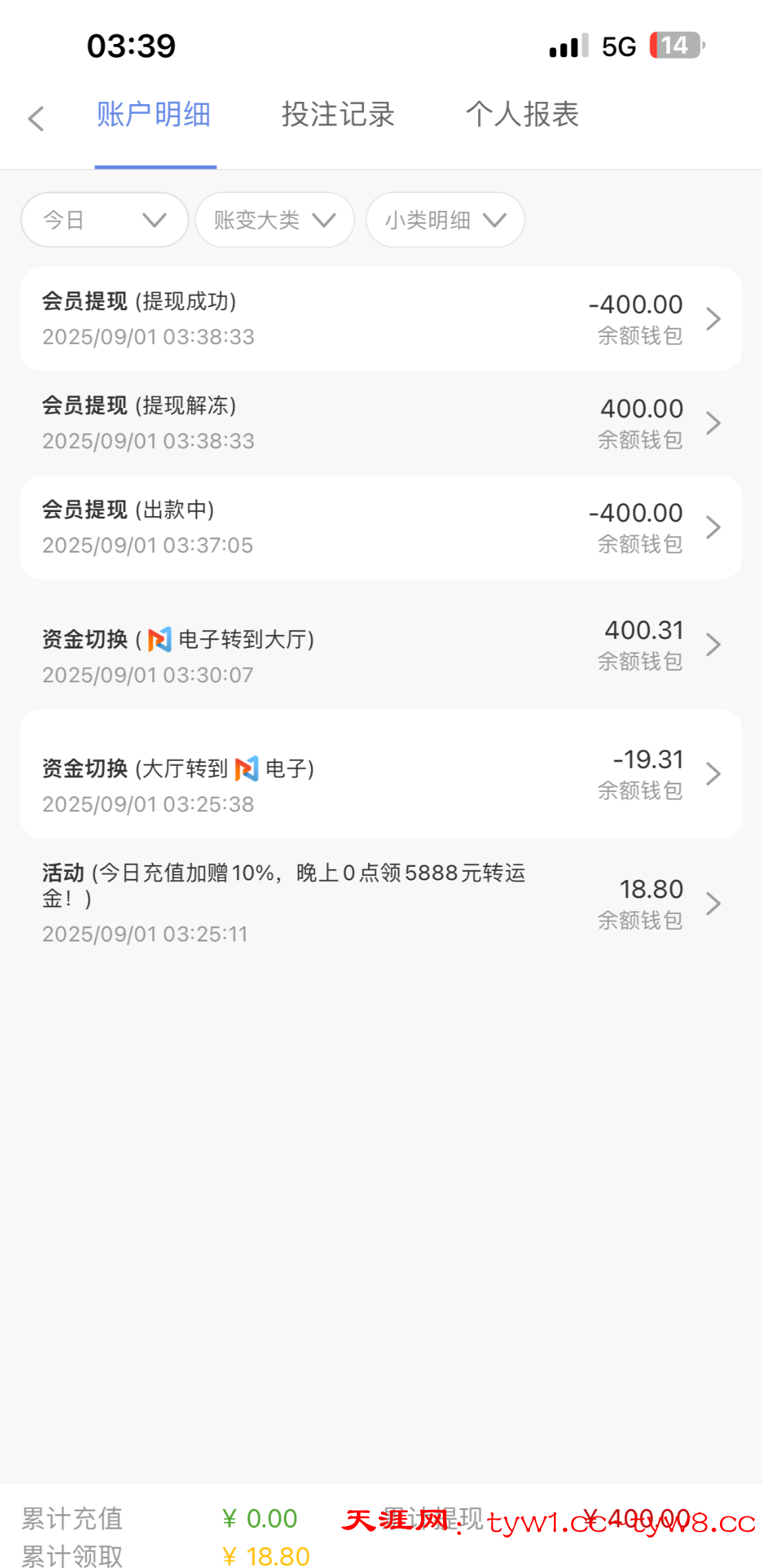Open the 提现成功 withdrawal record
The width and height of the screenshot is (762, 1568).
(380, 319)
